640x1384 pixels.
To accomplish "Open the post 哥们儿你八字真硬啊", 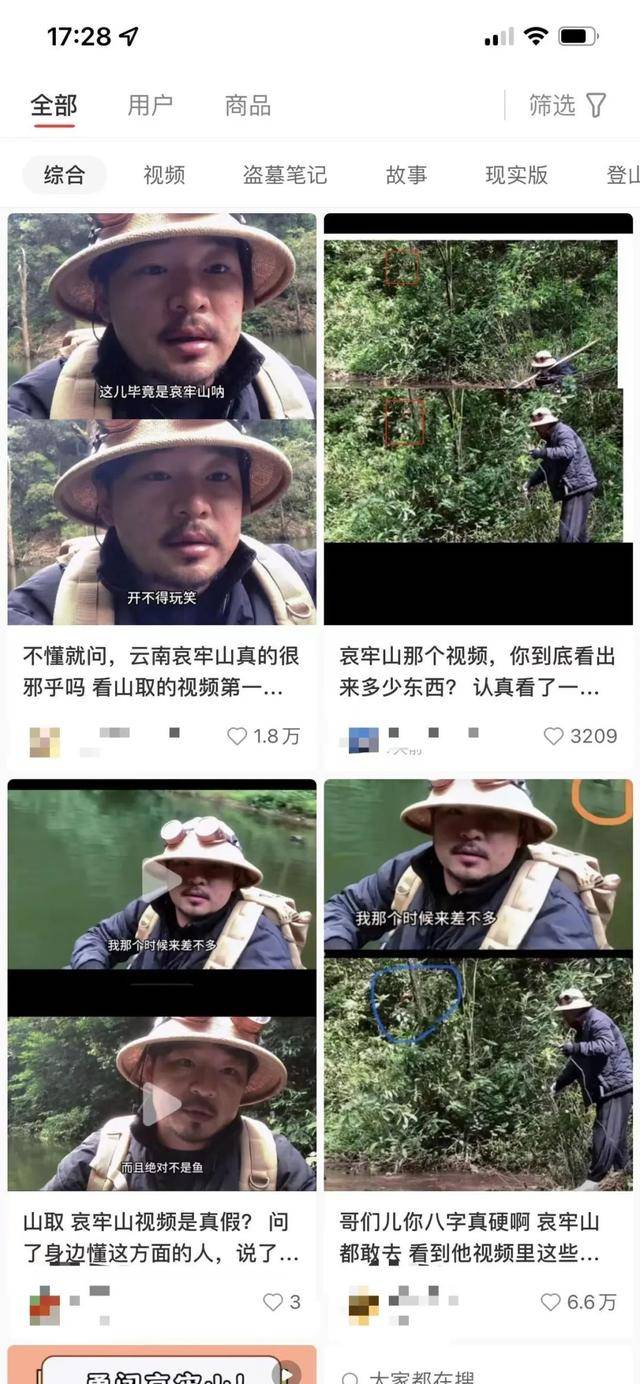I will pos(478,1238).
